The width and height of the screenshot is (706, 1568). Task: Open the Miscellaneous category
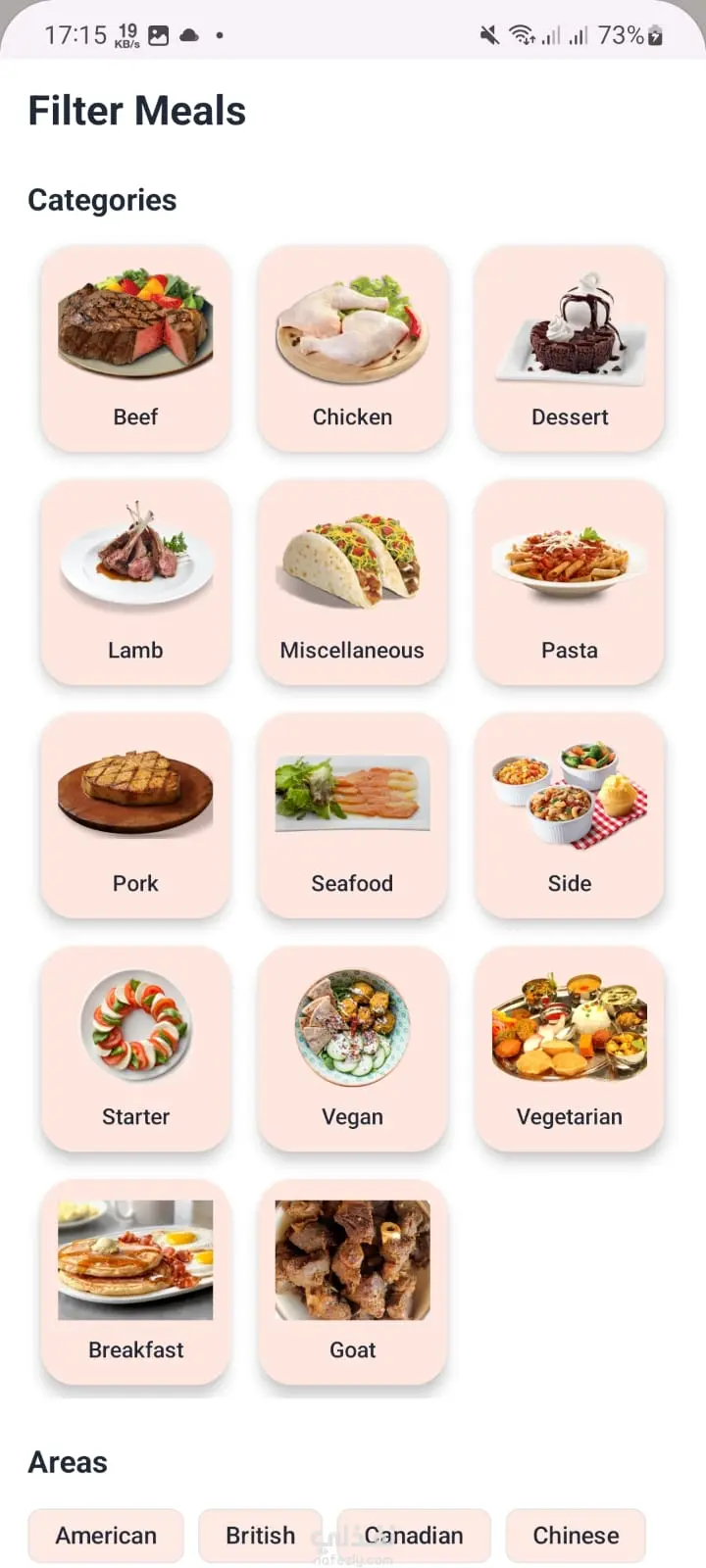[x=352, y=582]
